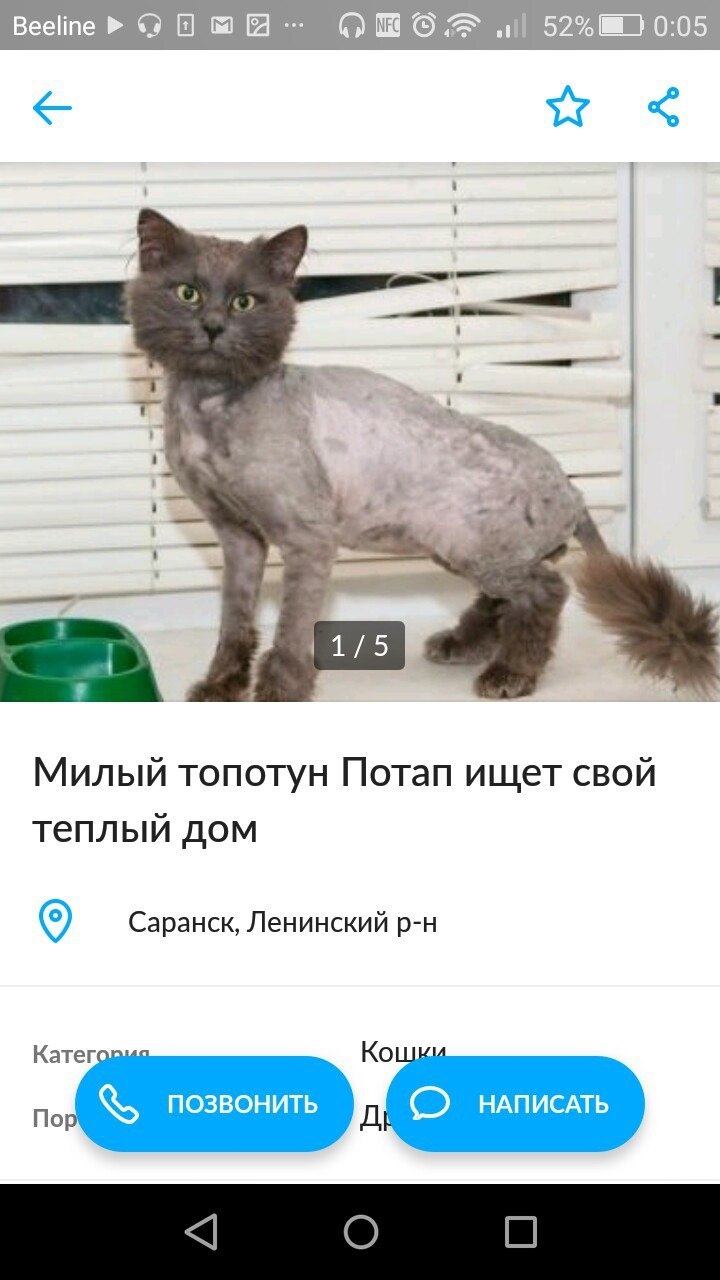Share this cat listing
The height and width of the screenshot is (1280, 720).
click(663, 107)
